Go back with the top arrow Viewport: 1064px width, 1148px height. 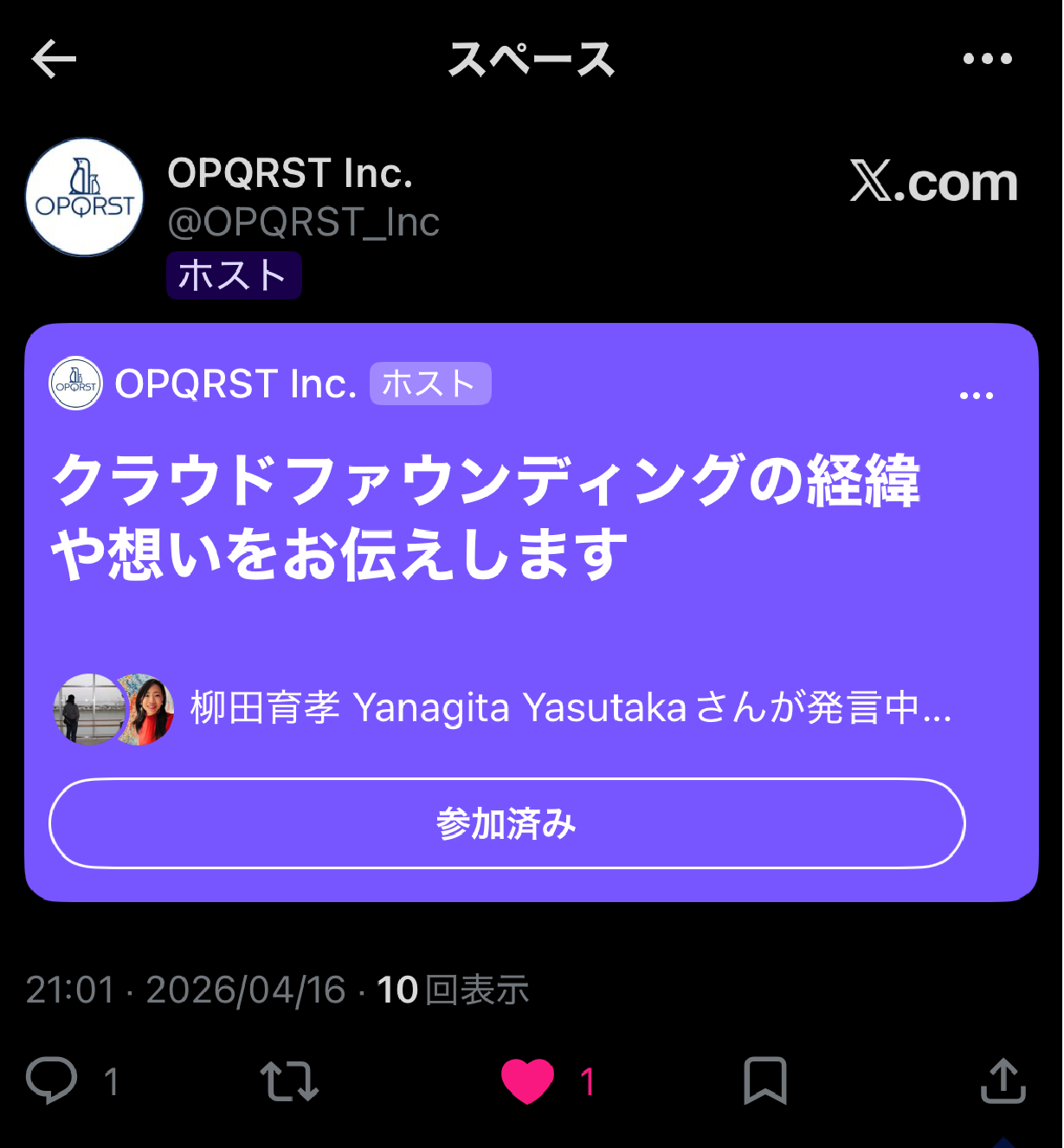point(54,59)
